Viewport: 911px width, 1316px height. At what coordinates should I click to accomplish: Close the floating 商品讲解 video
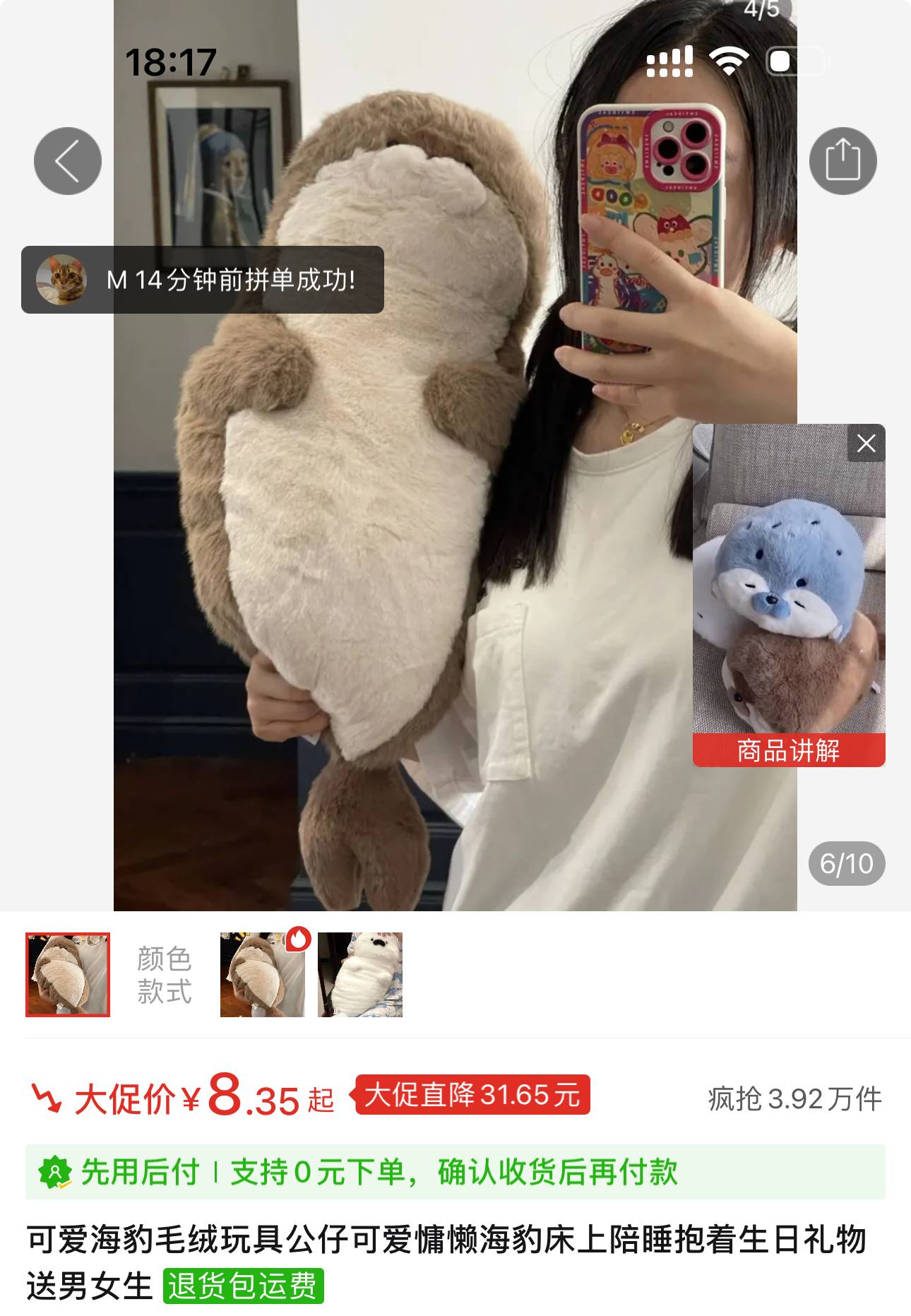866,444
